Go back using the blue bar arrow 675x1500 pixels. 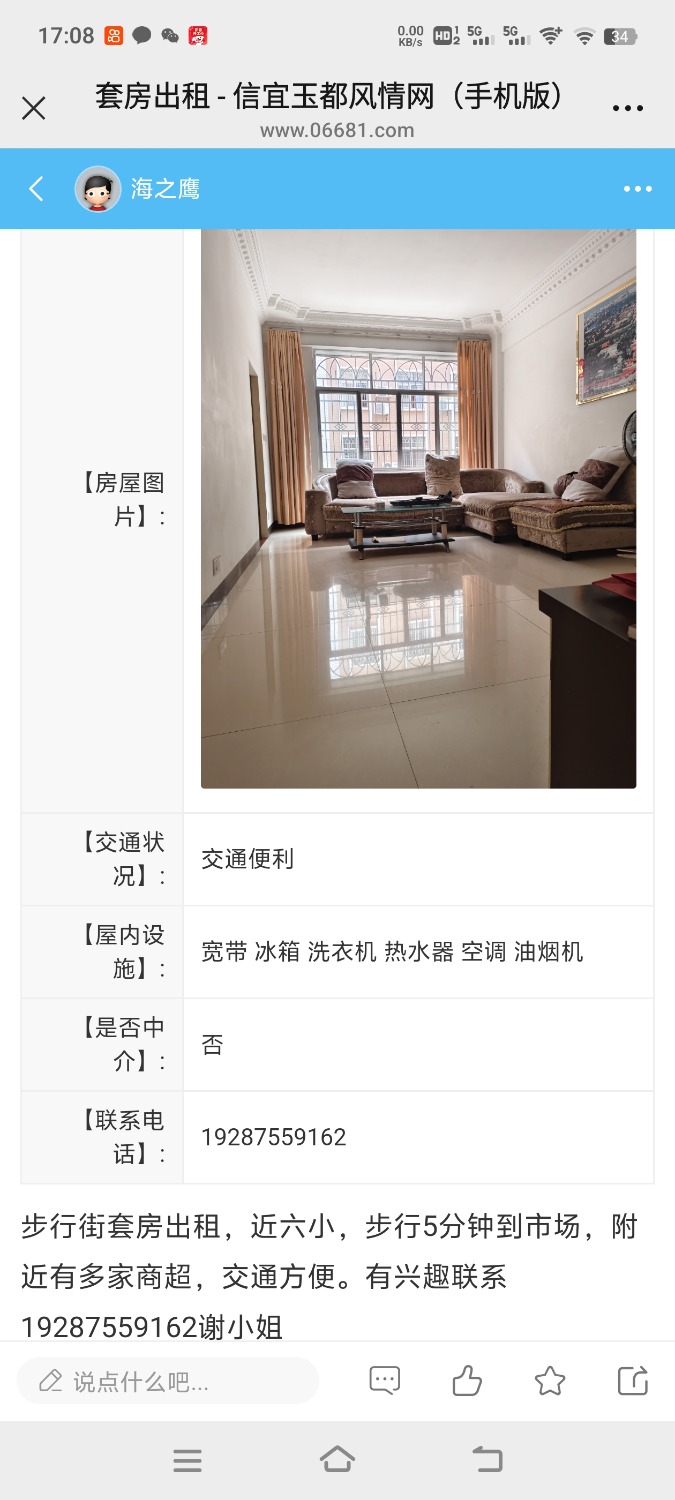pos(36,188)
